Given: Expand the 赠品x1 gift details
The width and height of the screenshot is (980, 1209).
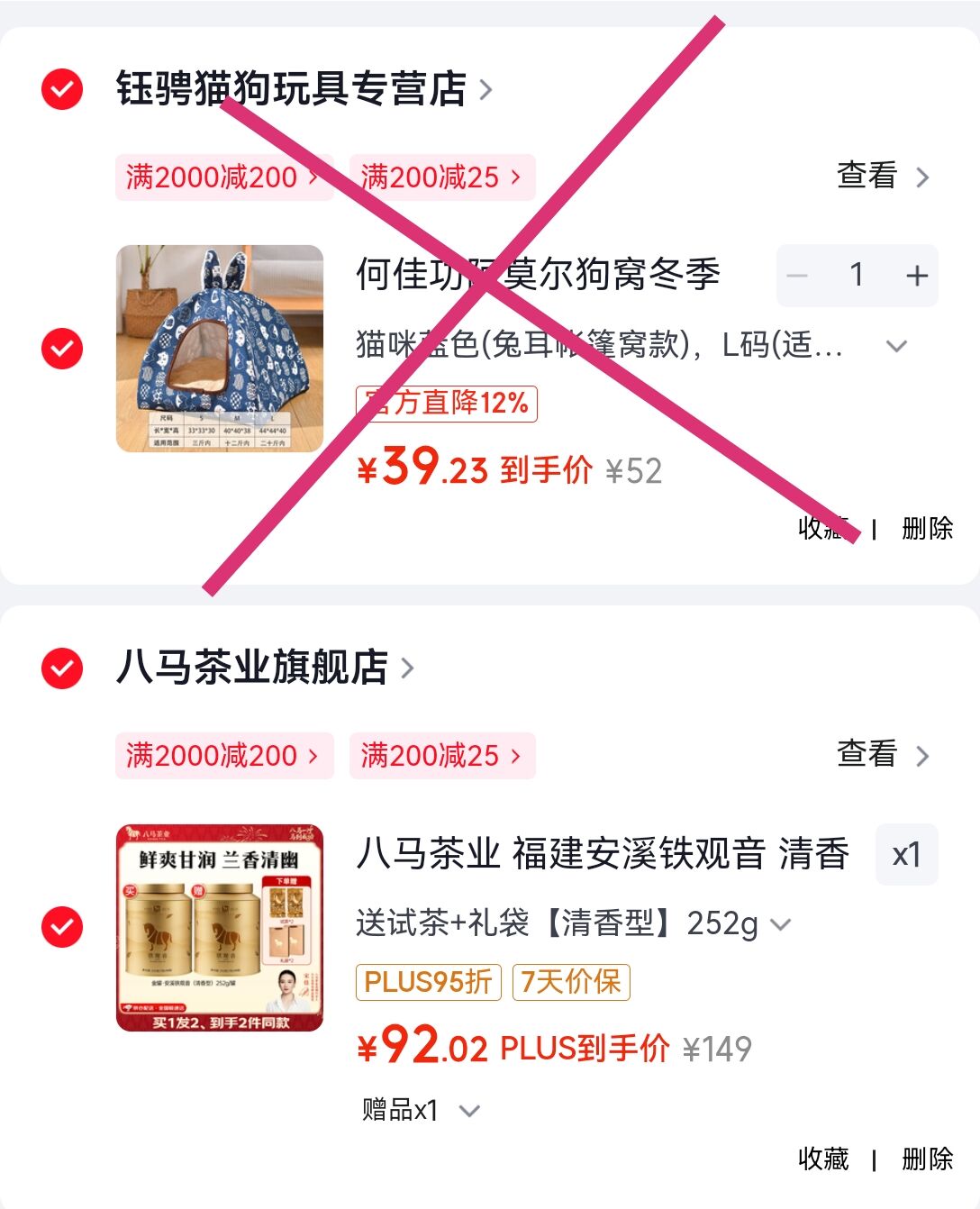Looking at the screenshot, I should (x=469, y=1111).
